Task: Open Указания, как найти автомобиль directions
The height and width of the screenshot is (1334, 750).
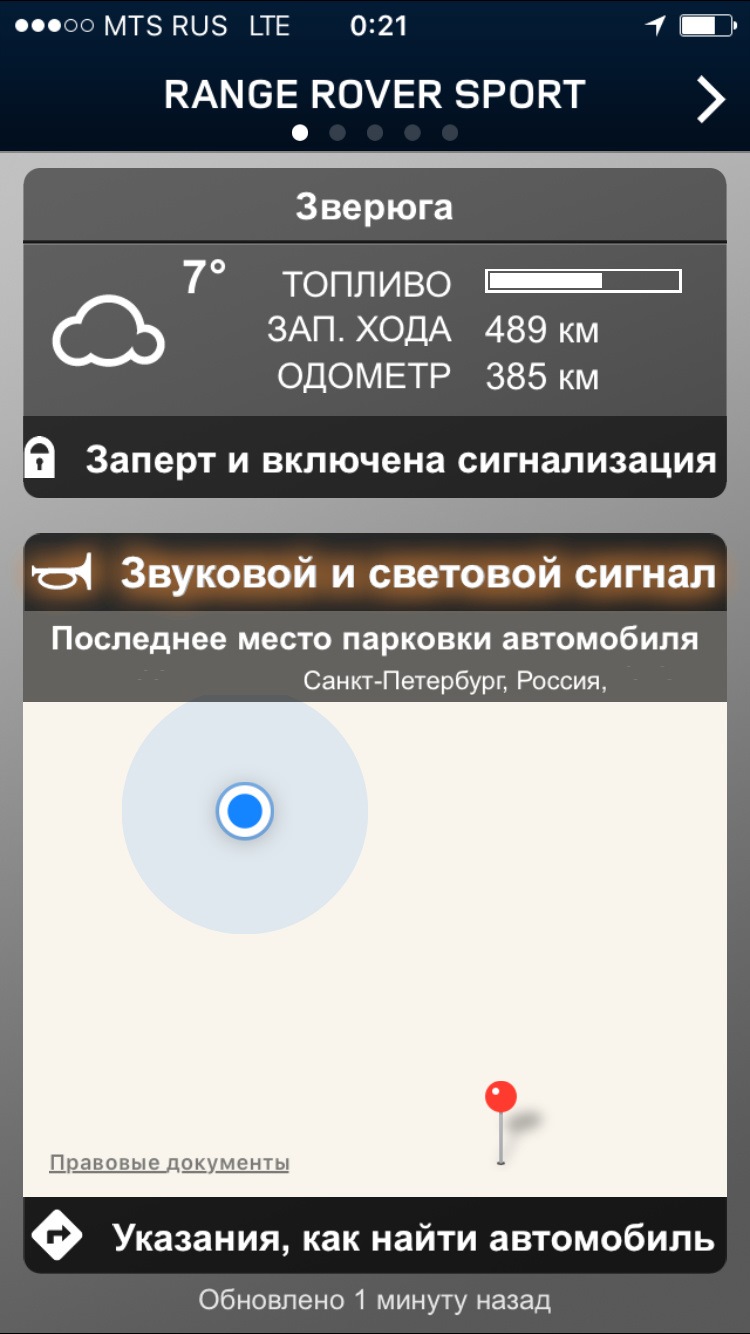Action: [375, 1236]
